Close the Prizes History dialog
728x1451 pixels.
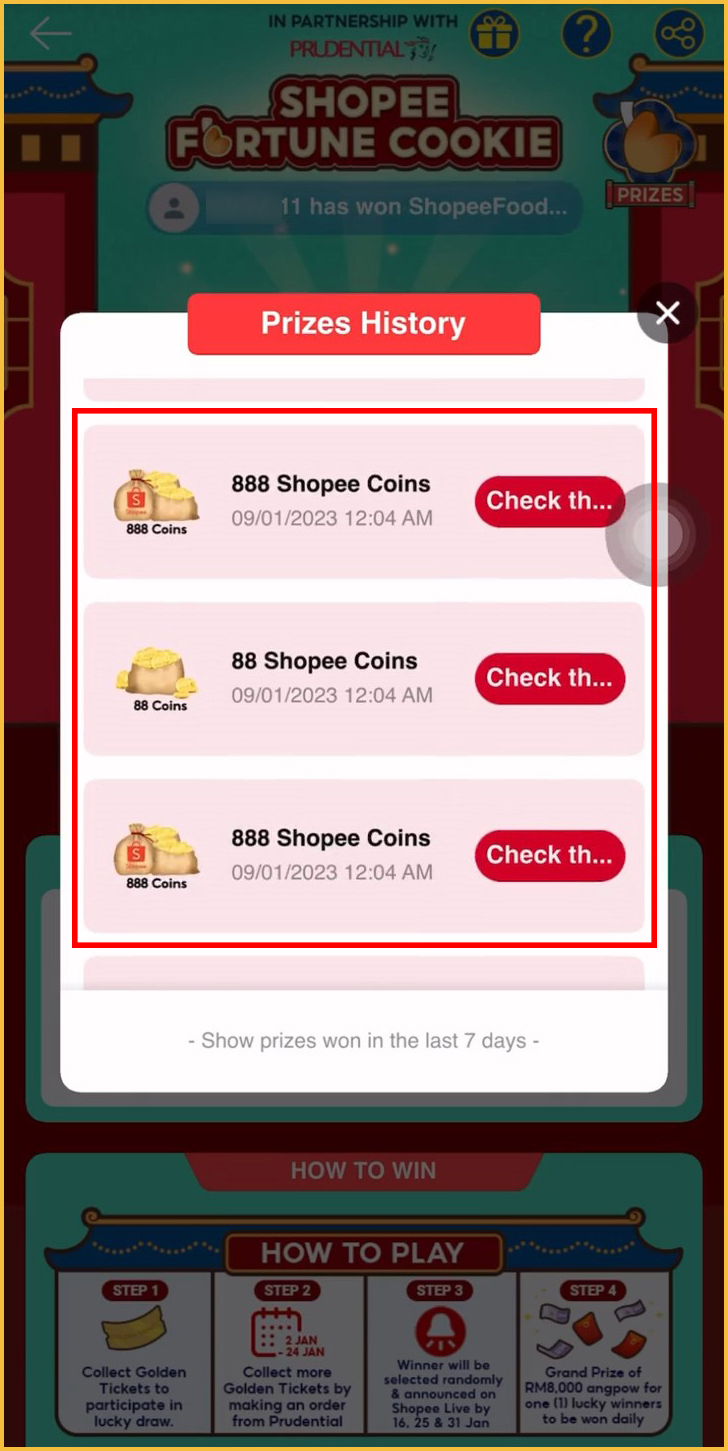point(667,314)
